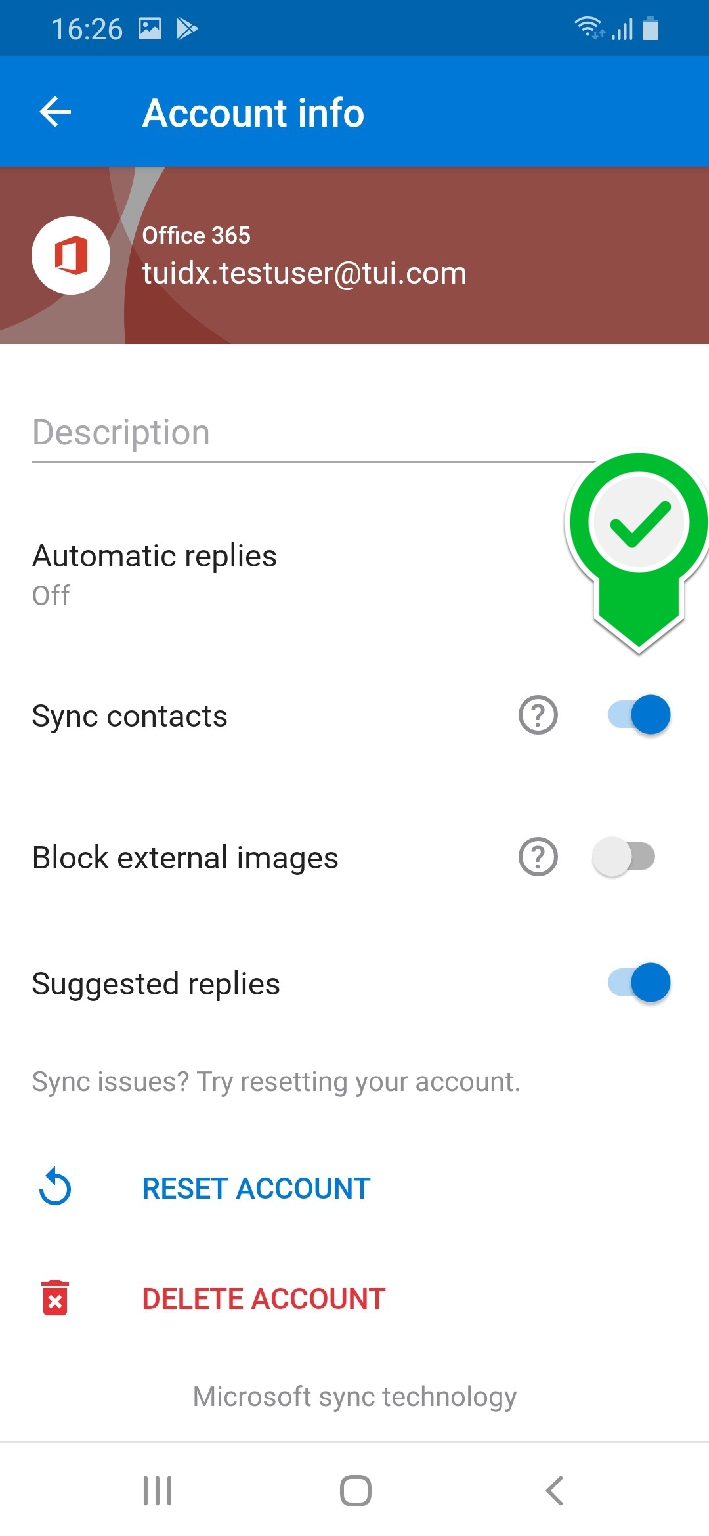The height and width of the screenshot is (1536, 709).
Task: Open help icon for Block external images
Action: (538, 857)
